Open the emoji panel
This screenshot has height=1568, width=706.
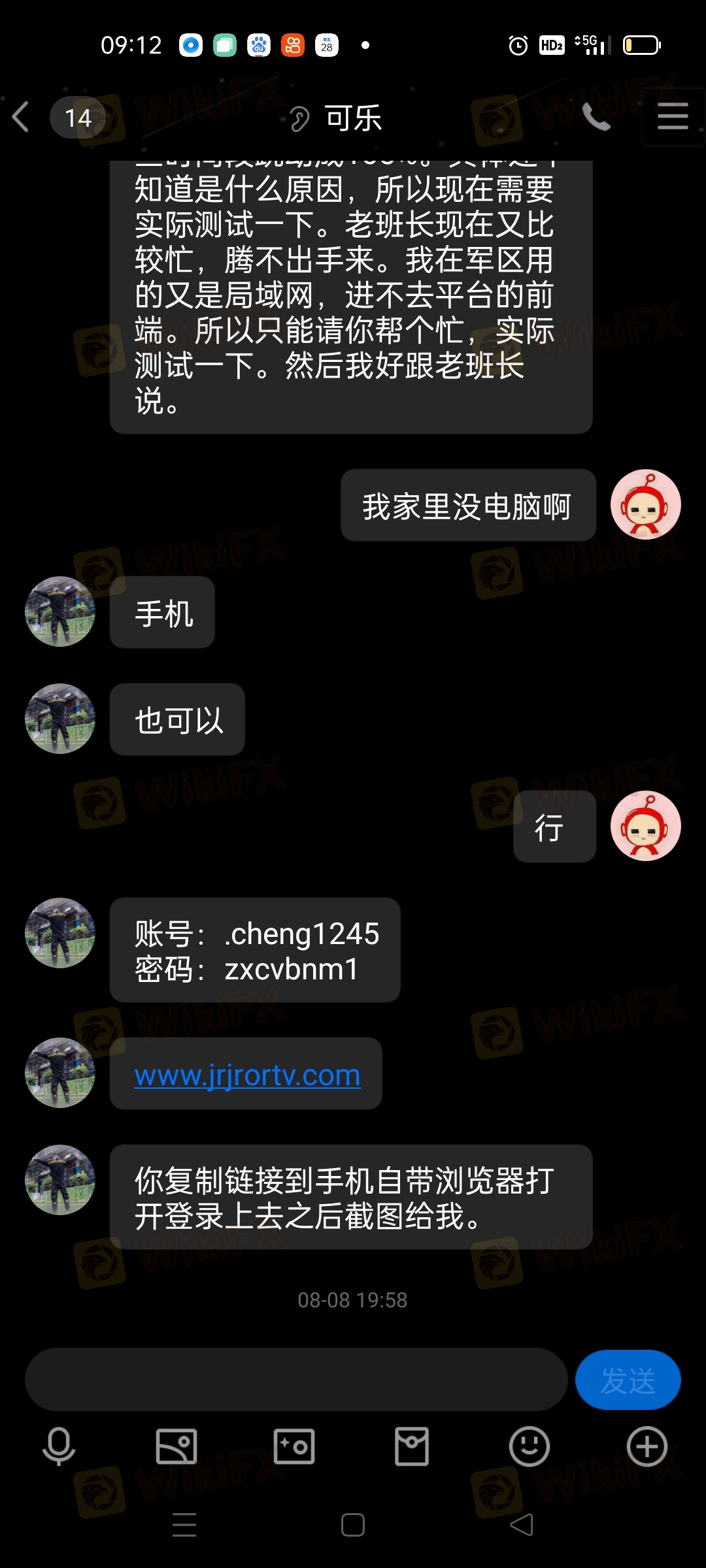[529, 1446]
